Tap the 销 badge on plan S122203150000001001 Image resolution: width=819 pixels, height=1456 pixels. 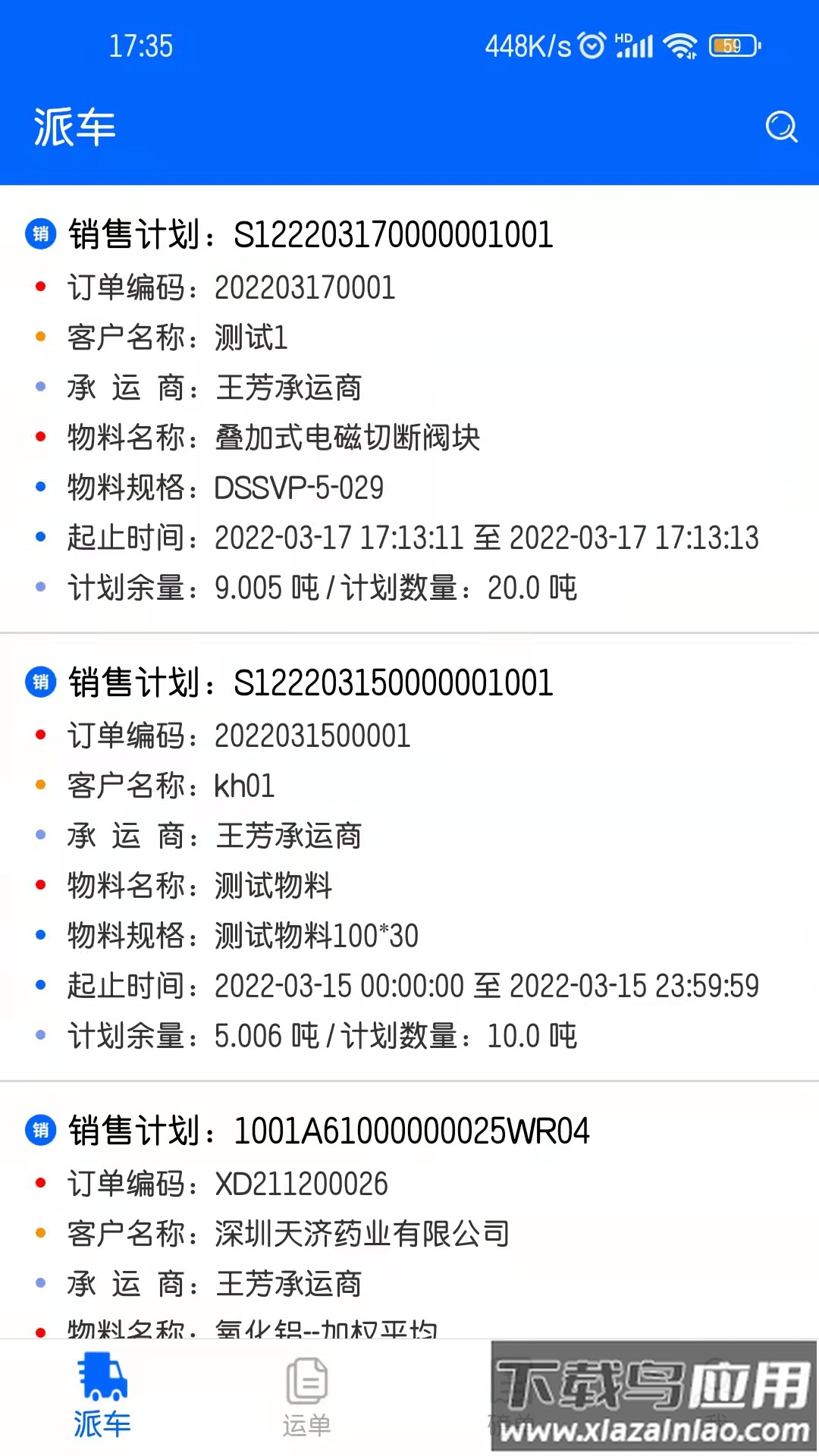pos(42,682)
